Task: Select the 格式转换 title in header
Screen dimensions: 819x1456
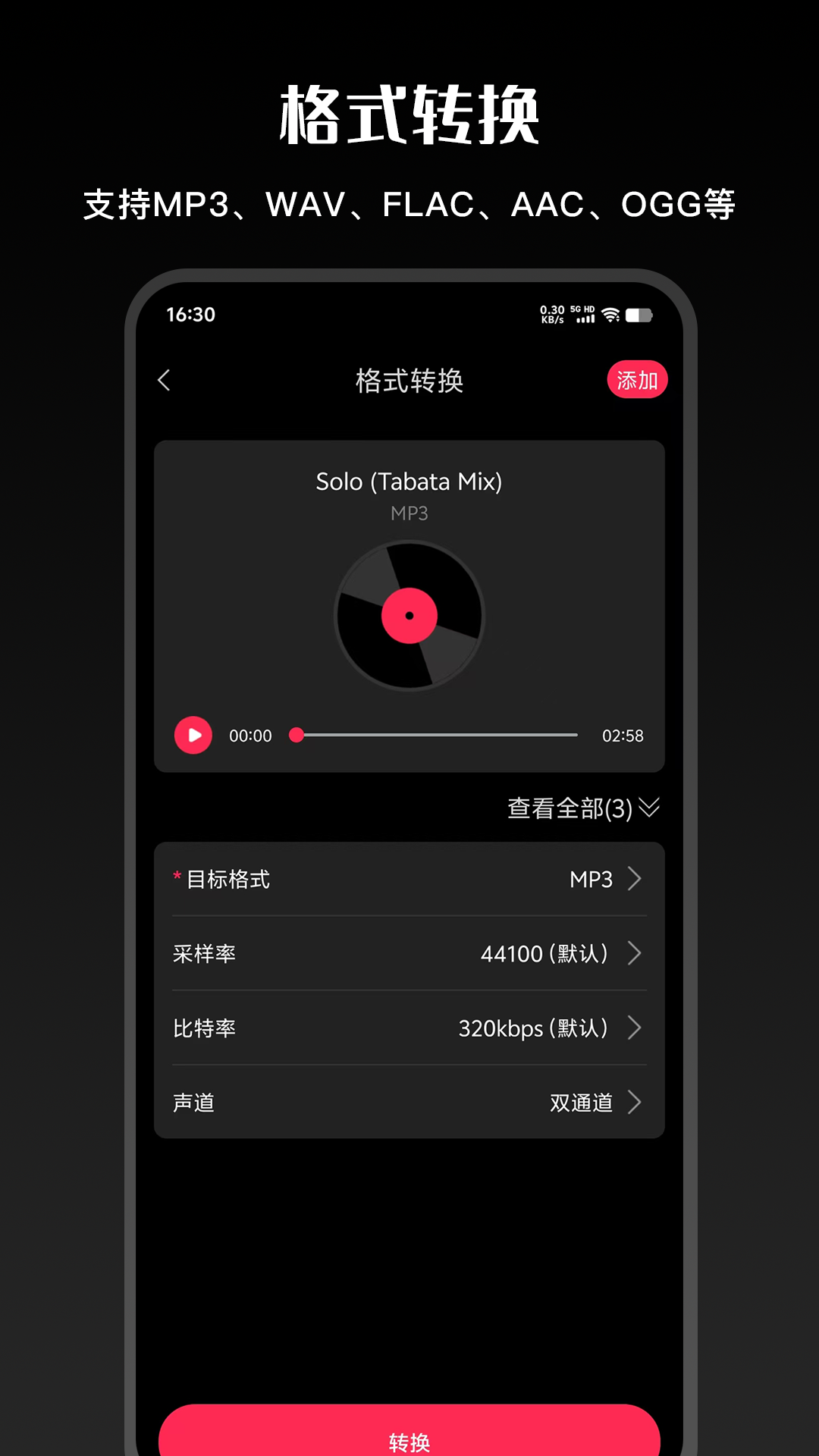Action: click(x=409, y=381)
